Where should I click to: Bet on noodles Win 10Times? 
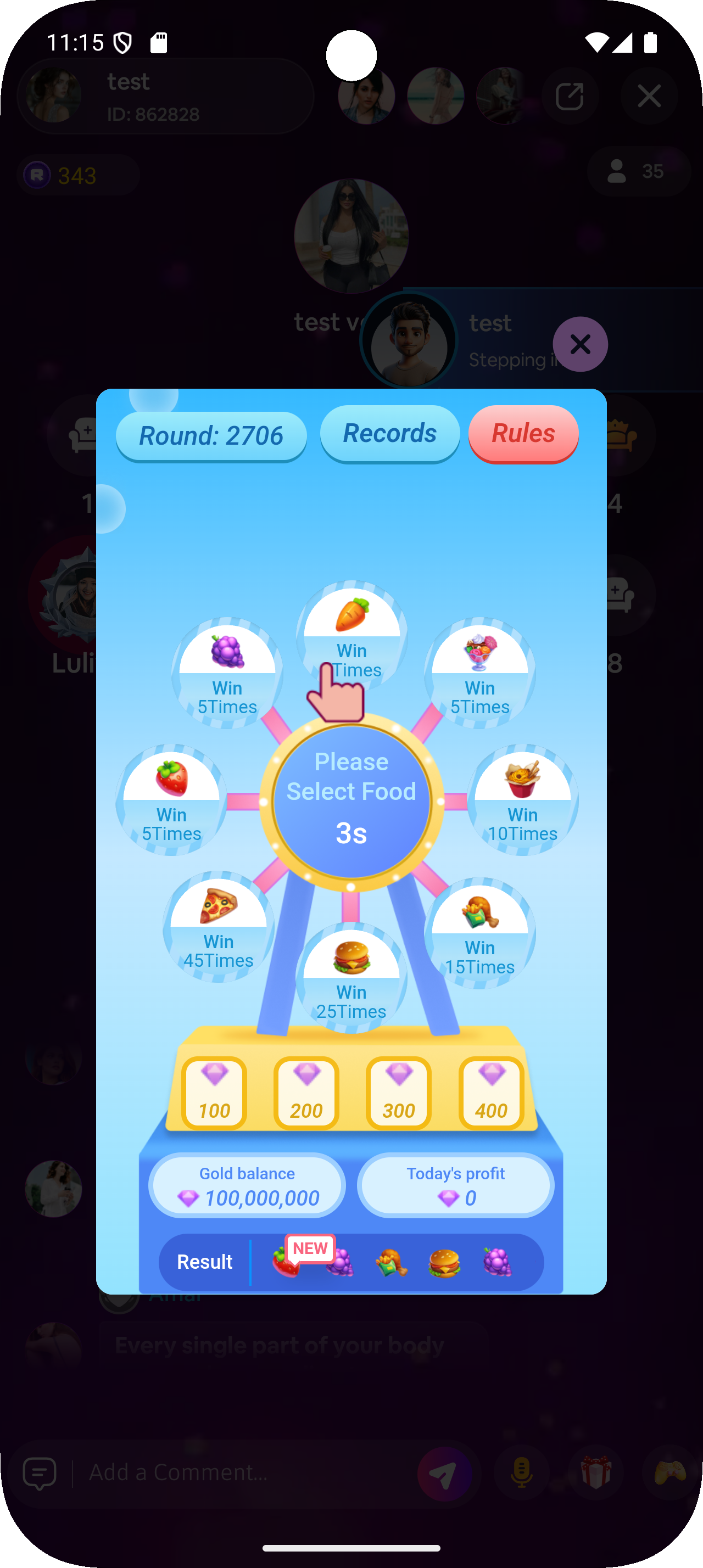522,799
